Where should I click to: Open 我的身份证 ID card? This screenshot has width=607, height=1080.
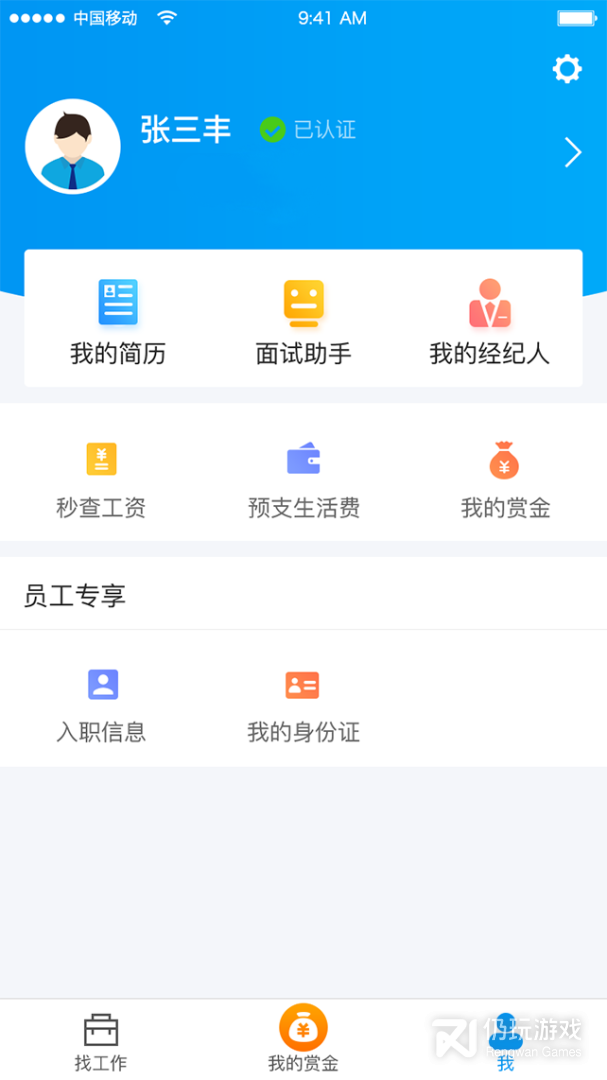(303, 705)
